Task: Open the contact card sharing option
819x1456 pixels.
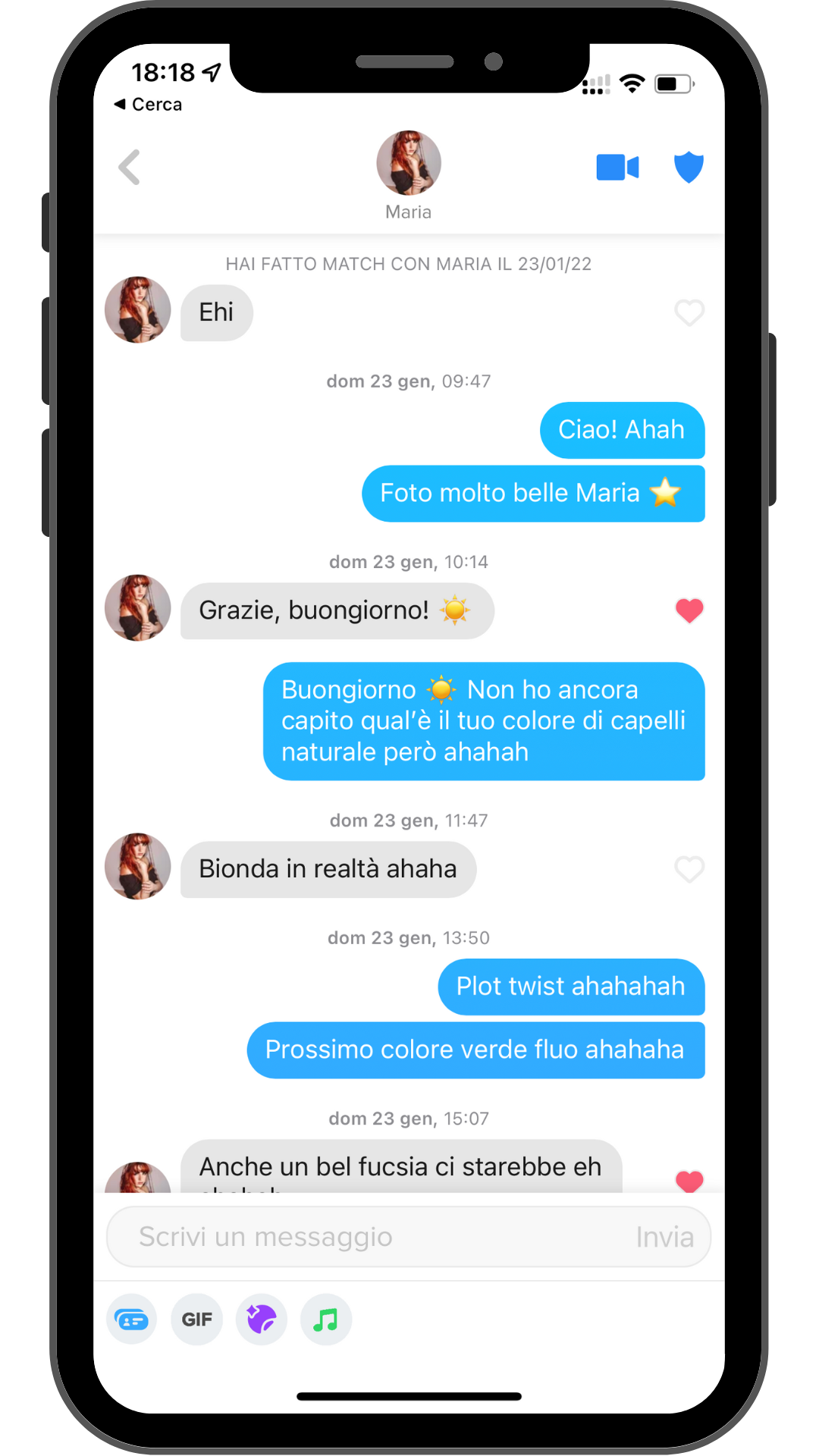Action: click(132, 1320)
